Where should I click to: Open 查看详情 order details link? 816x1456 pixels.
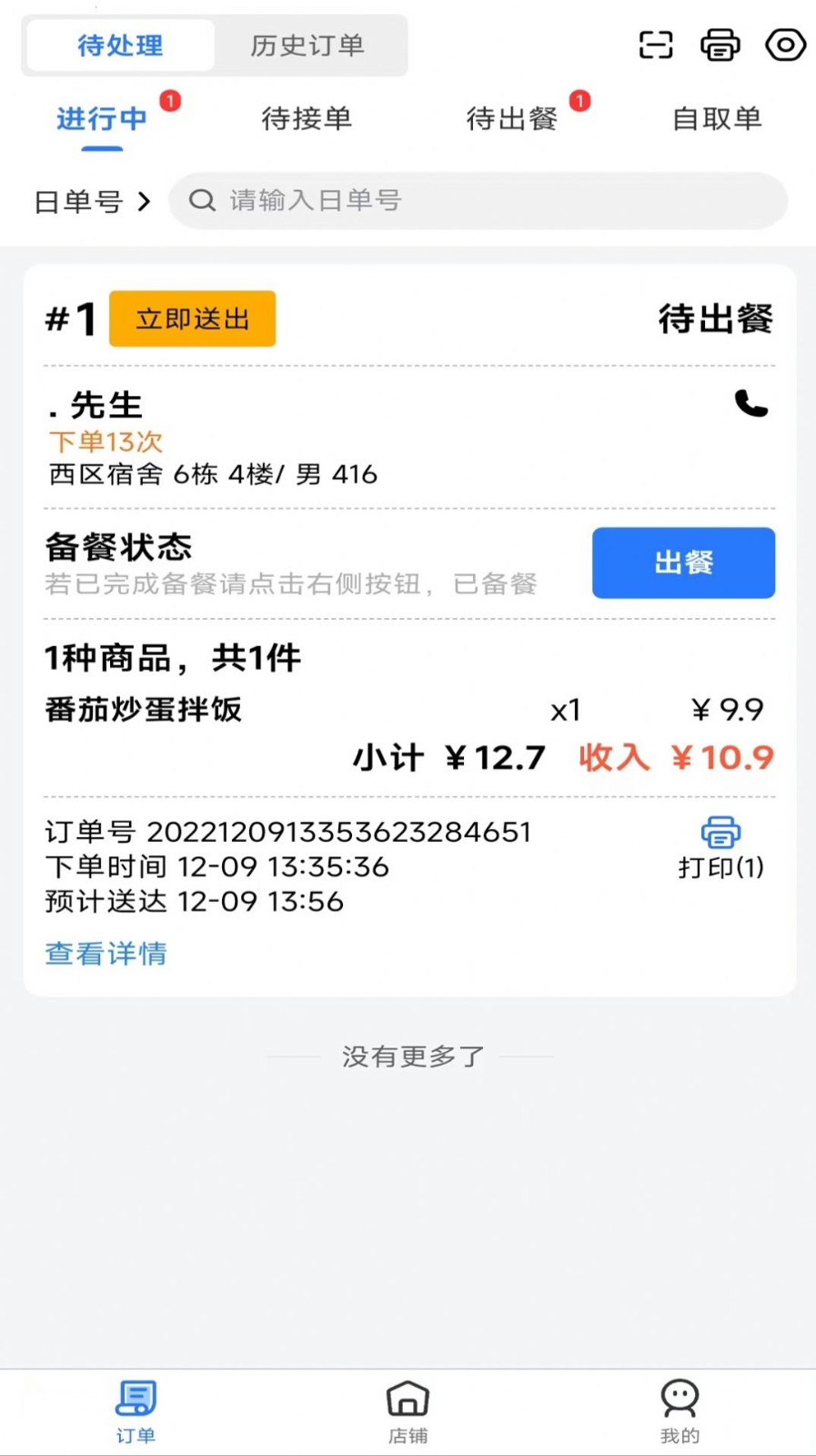click(106, 954)
